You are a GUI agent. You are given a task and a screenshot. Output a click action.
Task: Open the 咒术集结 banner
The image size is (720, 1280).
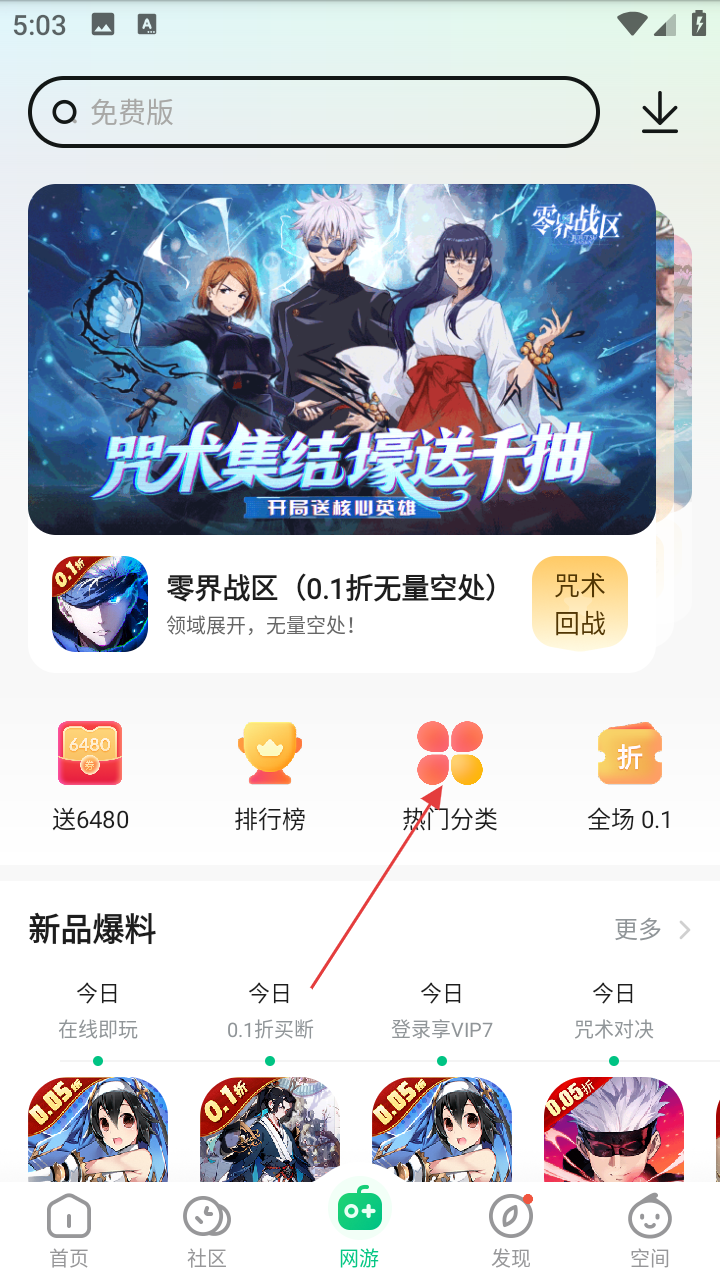tap(341, 359)
